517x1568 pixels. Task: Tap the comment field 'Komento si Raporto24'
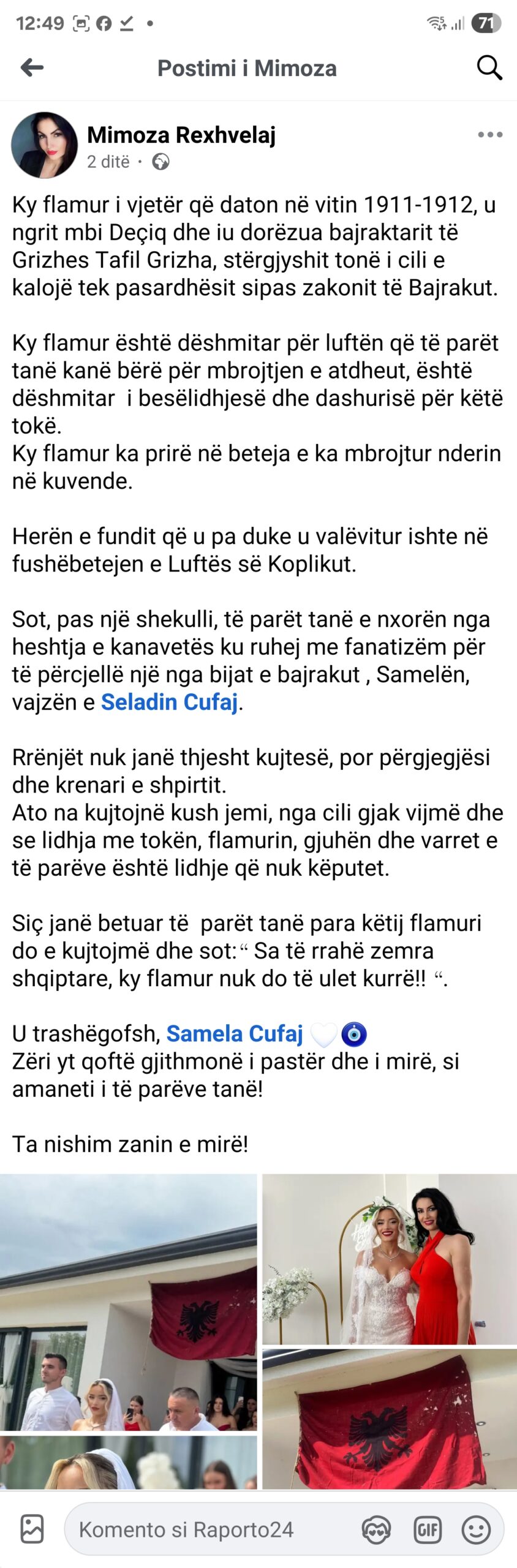coord(208,1529)
